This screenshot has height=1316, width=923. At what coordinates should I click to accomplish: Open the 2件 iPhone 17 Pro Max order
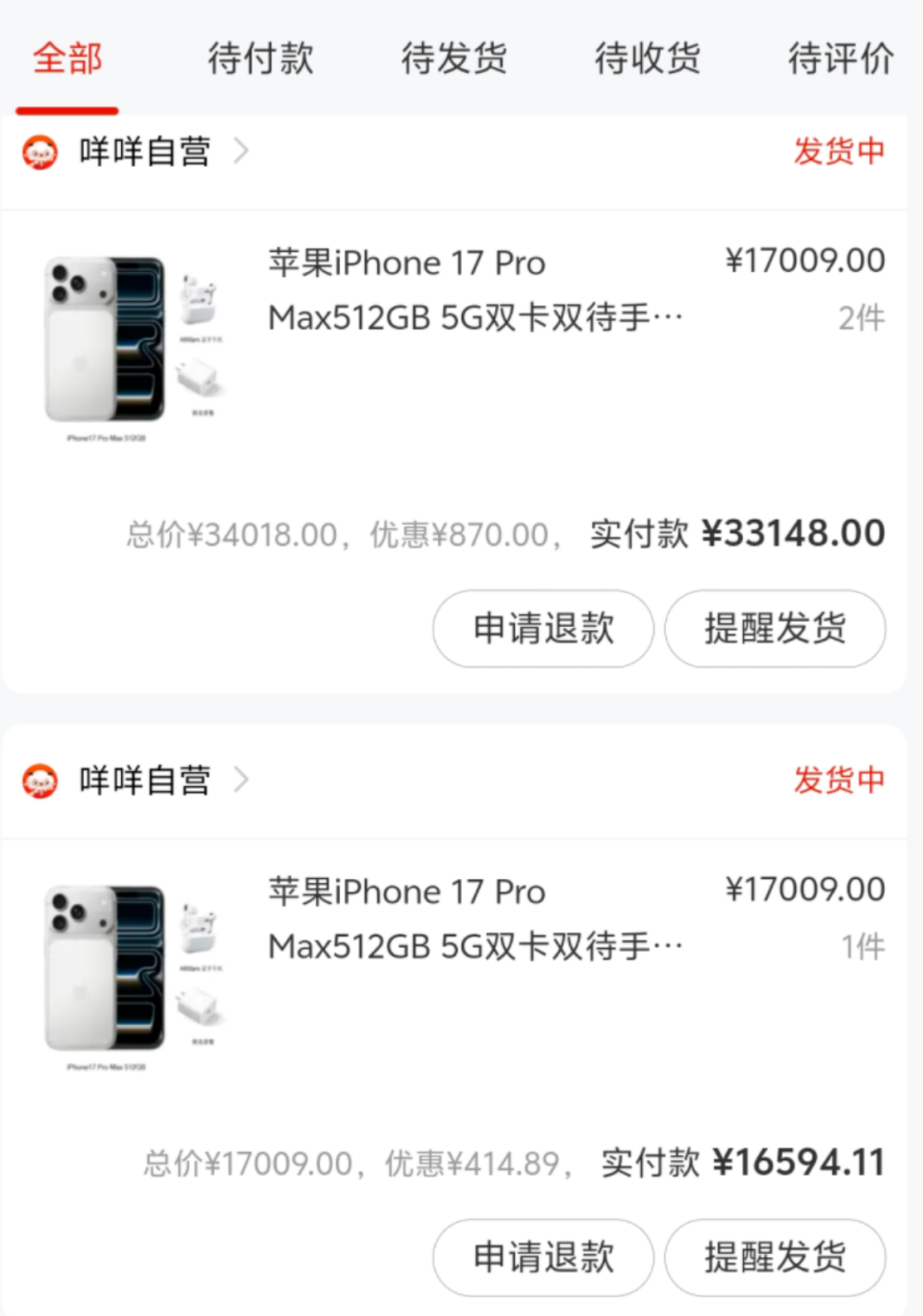click(x=474, y=291)
